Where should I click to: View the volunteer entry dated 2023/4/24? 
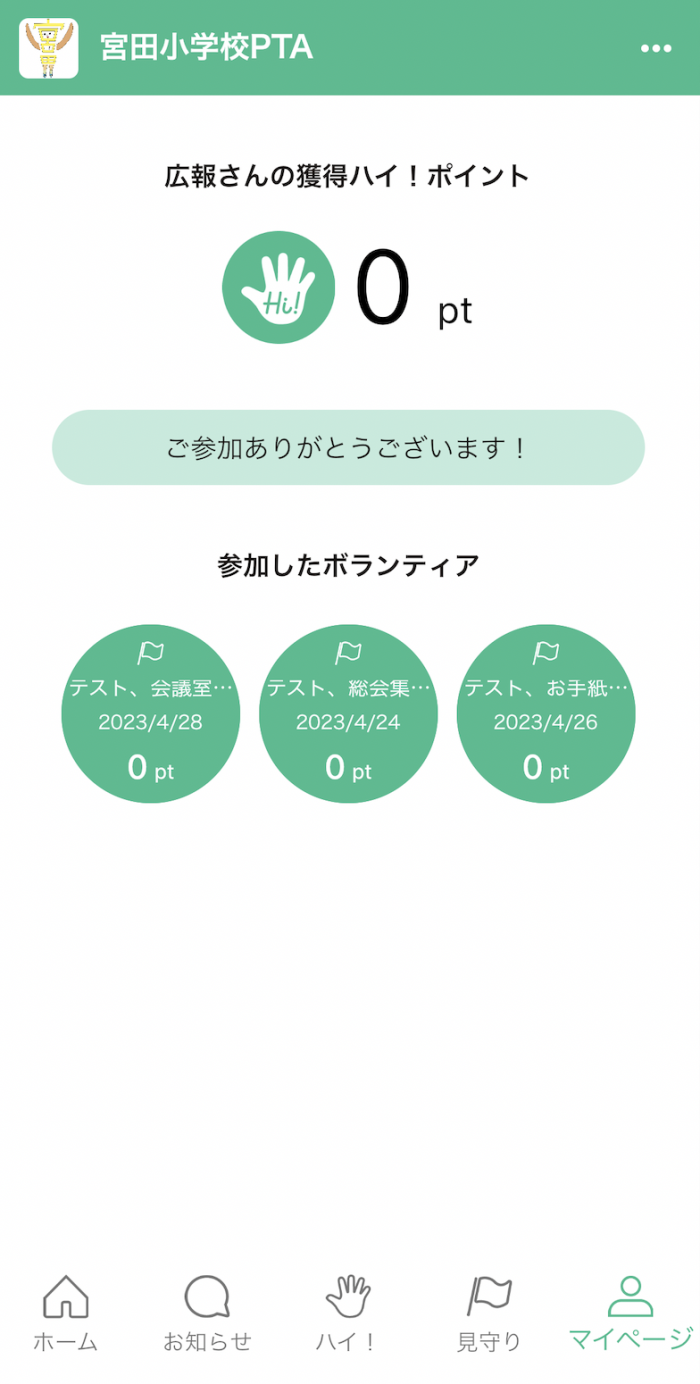[348, 713]
